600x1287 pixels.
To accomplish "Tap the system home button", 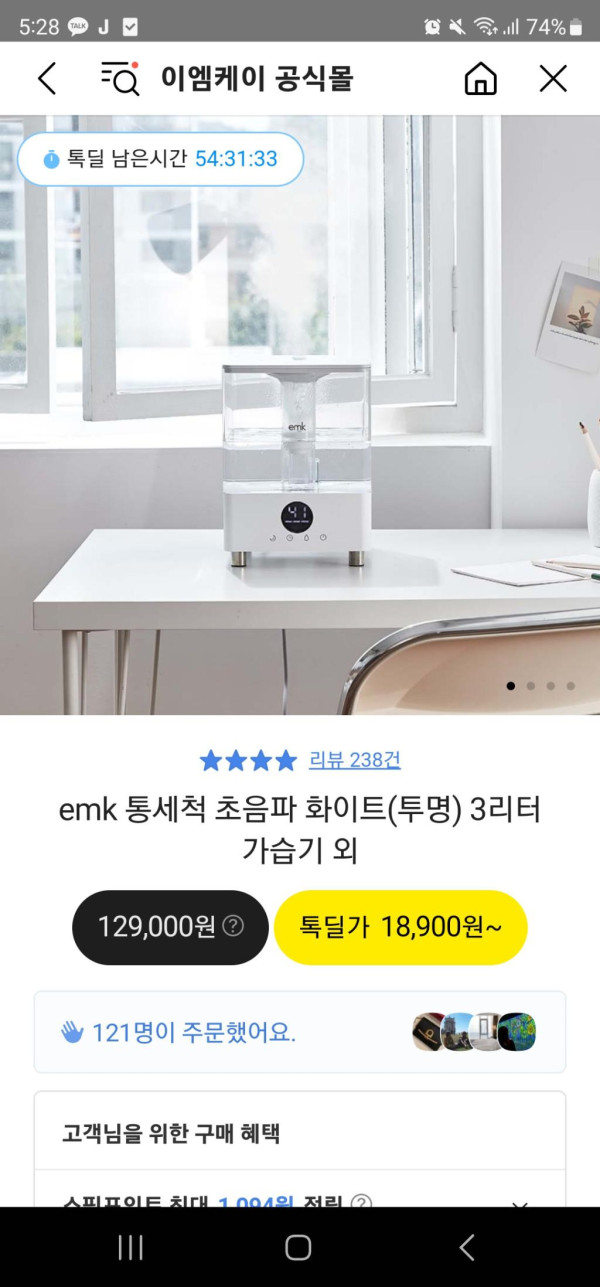I will pyautogui.click(x=299, y=1247).
